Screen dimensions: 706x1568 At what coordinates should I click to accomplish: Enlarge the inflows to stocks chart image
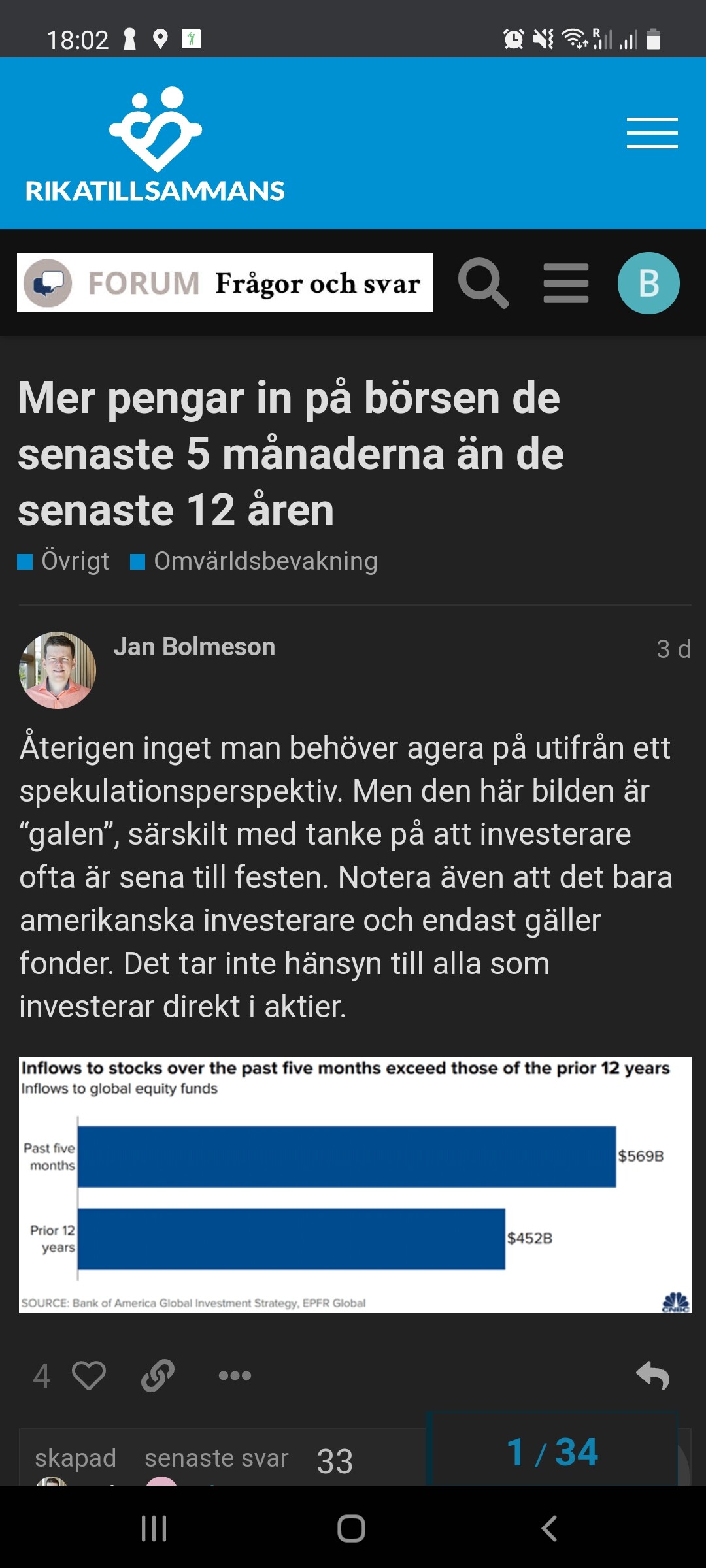click(x=355, y=1184)
